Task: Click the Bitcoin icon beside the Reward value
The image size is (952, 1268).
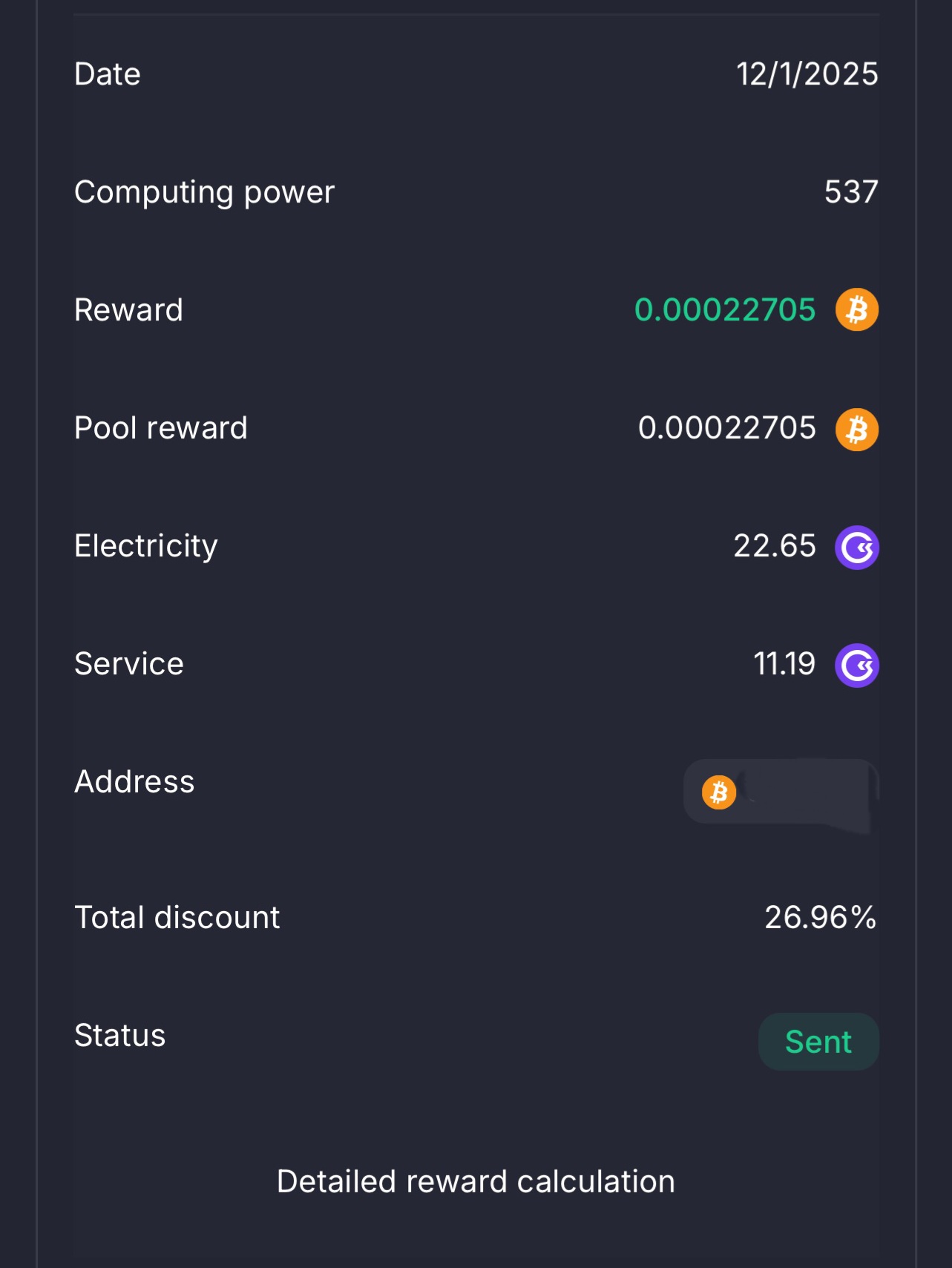Action: tap(857, 309)
